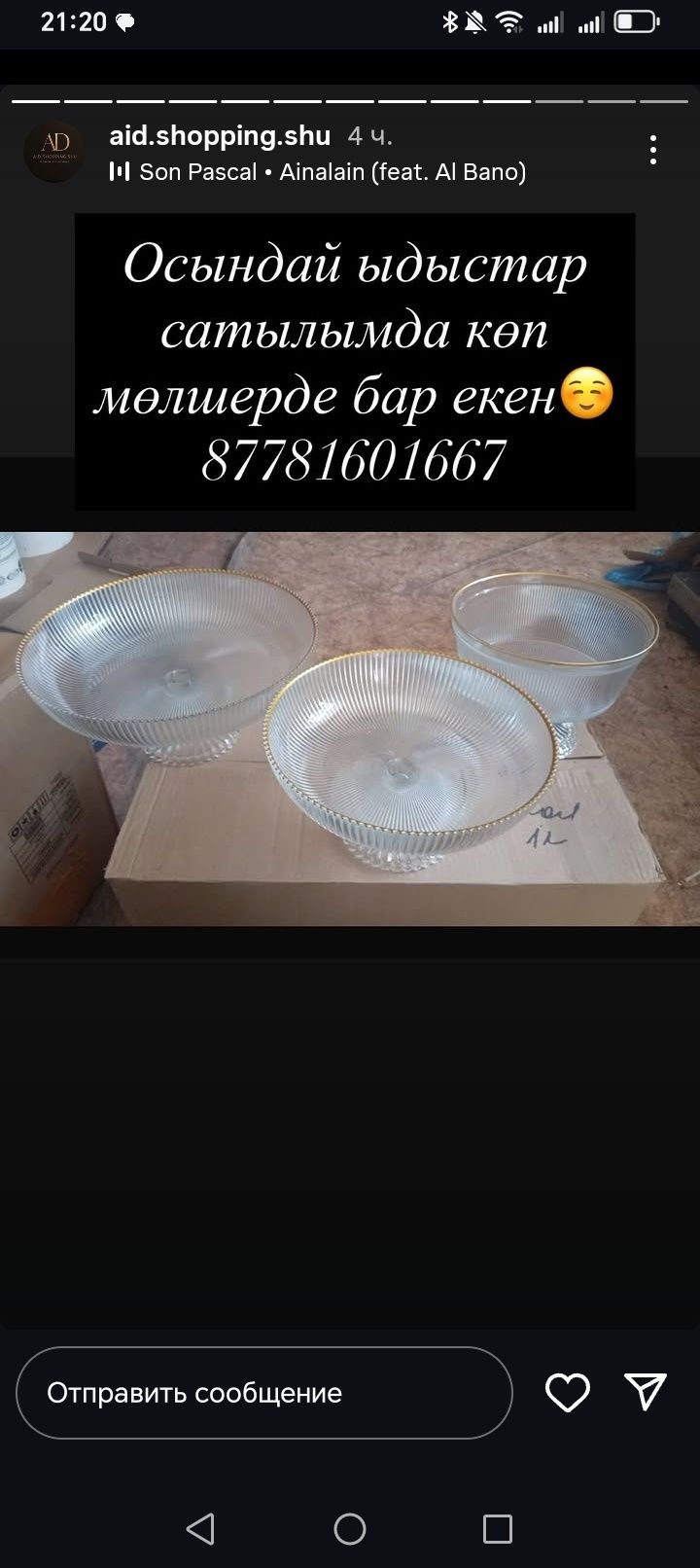Image resolution: width=700 pixels, height=1568 pixels.
Task: Share the story via paper plane icon
Action: (x=645, y=1392)
